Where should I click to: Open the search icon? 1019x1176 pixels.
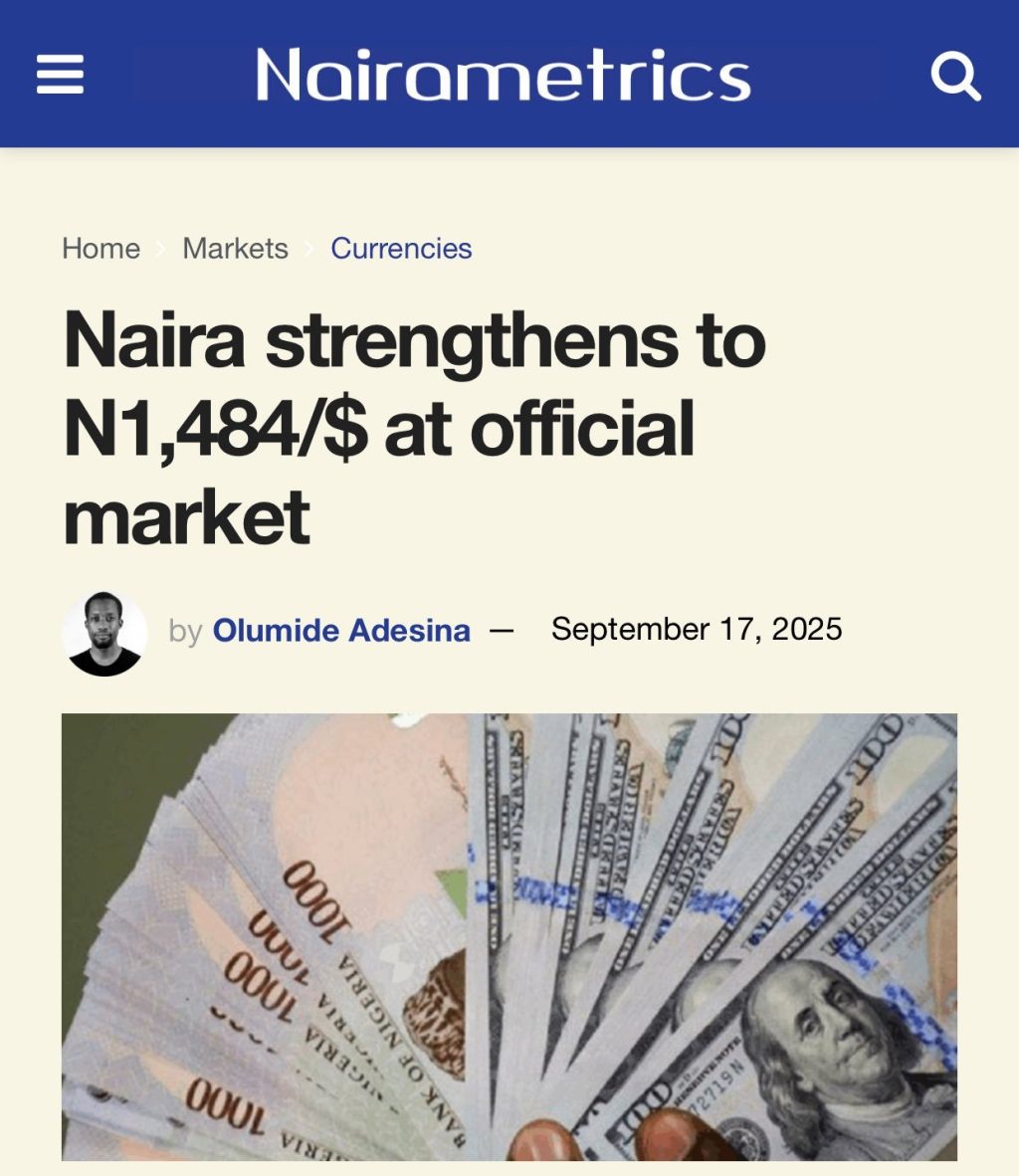[954, 76]
